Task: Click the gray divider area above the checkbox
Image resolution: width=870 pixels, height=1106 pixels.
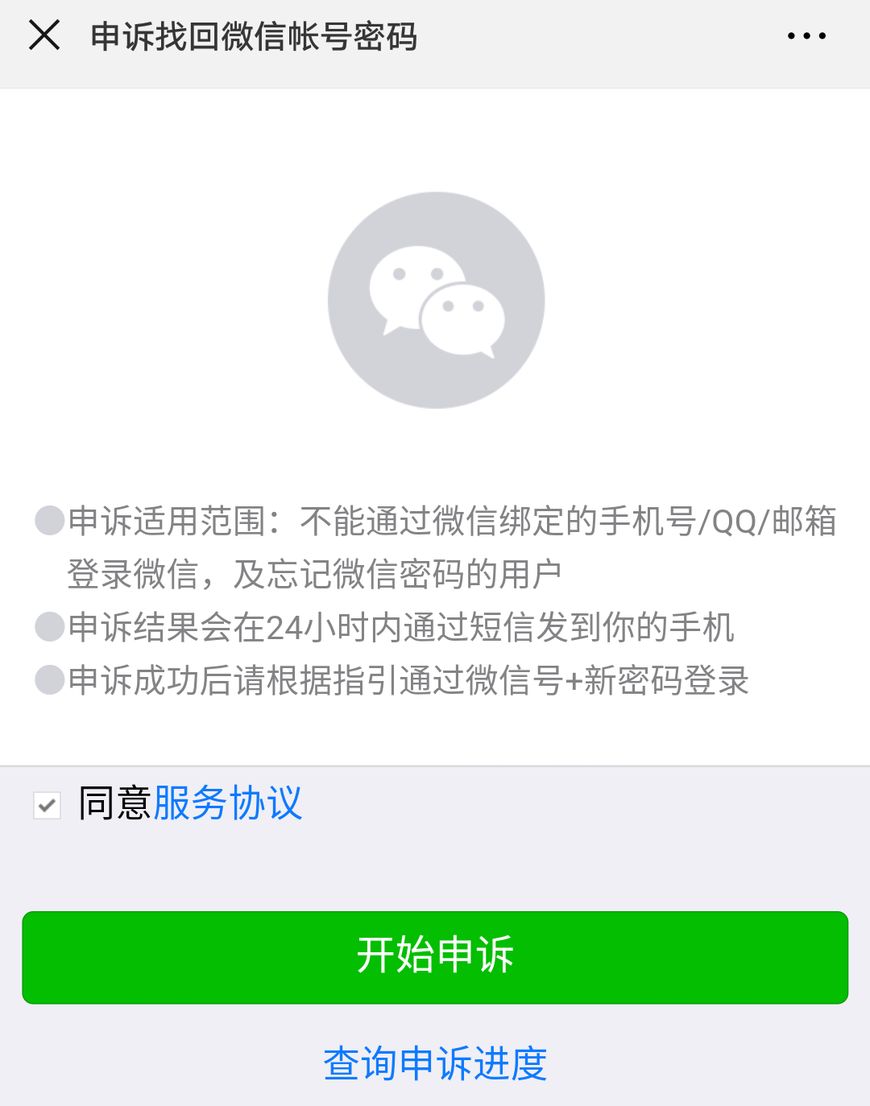Action: (x=435, y=765)
